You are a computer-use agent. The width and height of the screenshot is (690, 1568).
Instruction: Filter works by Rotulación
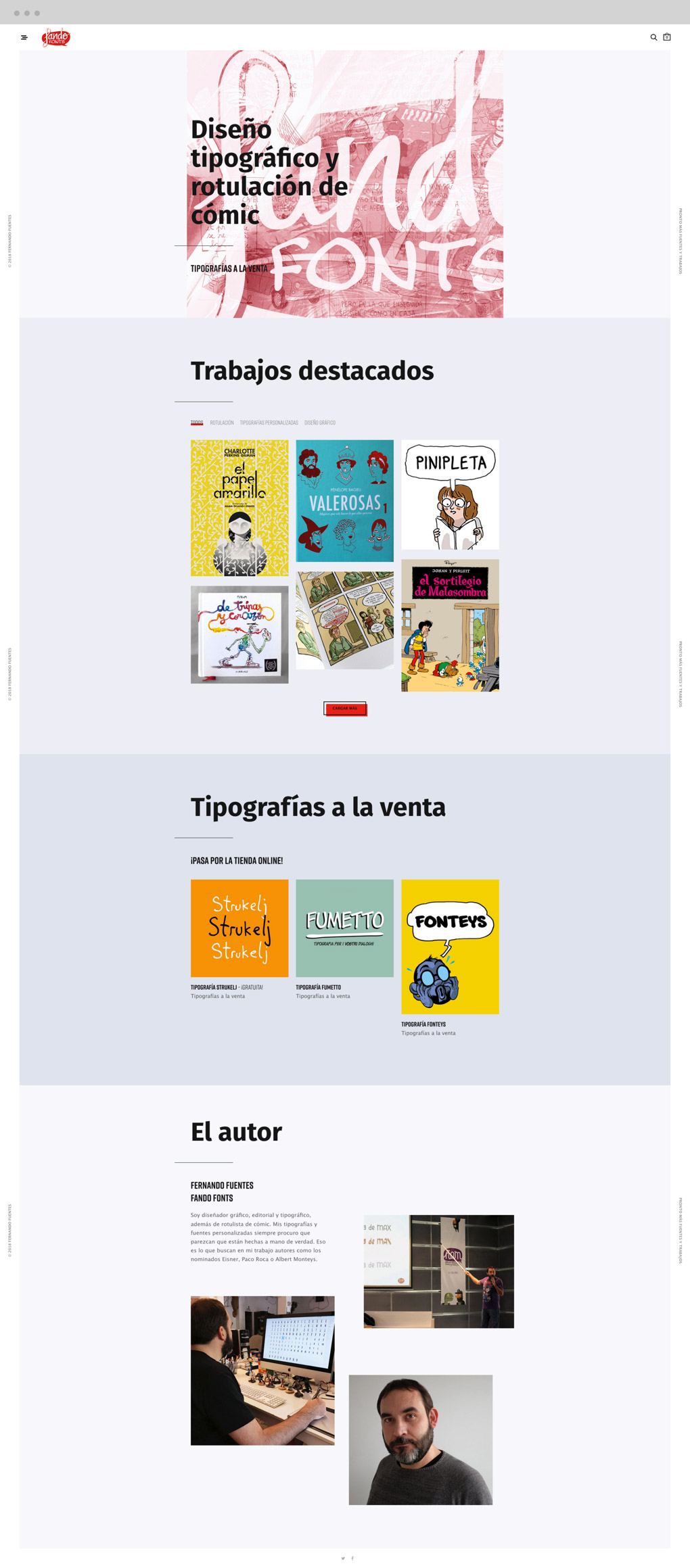(222, 423)
